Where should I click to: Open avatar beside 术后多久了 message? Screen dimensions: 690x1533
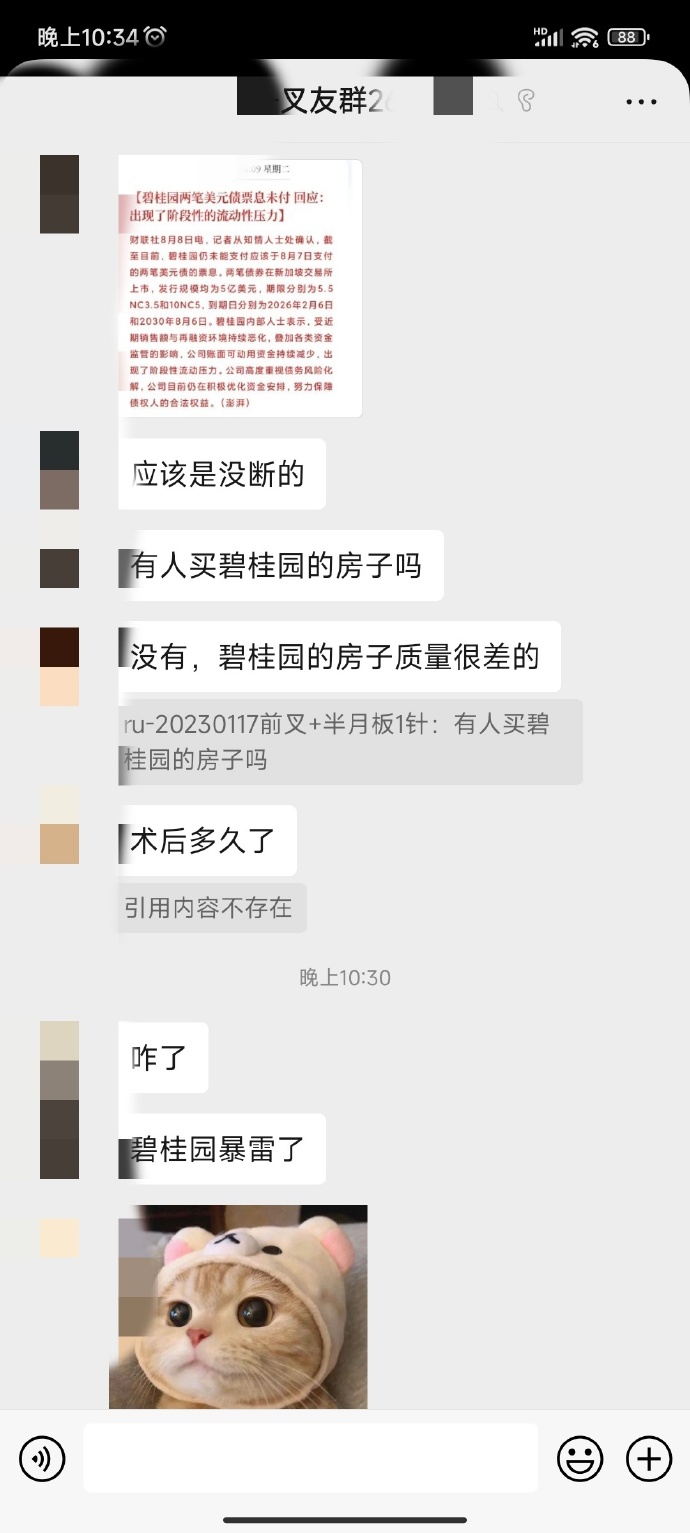tap(59, 825)
